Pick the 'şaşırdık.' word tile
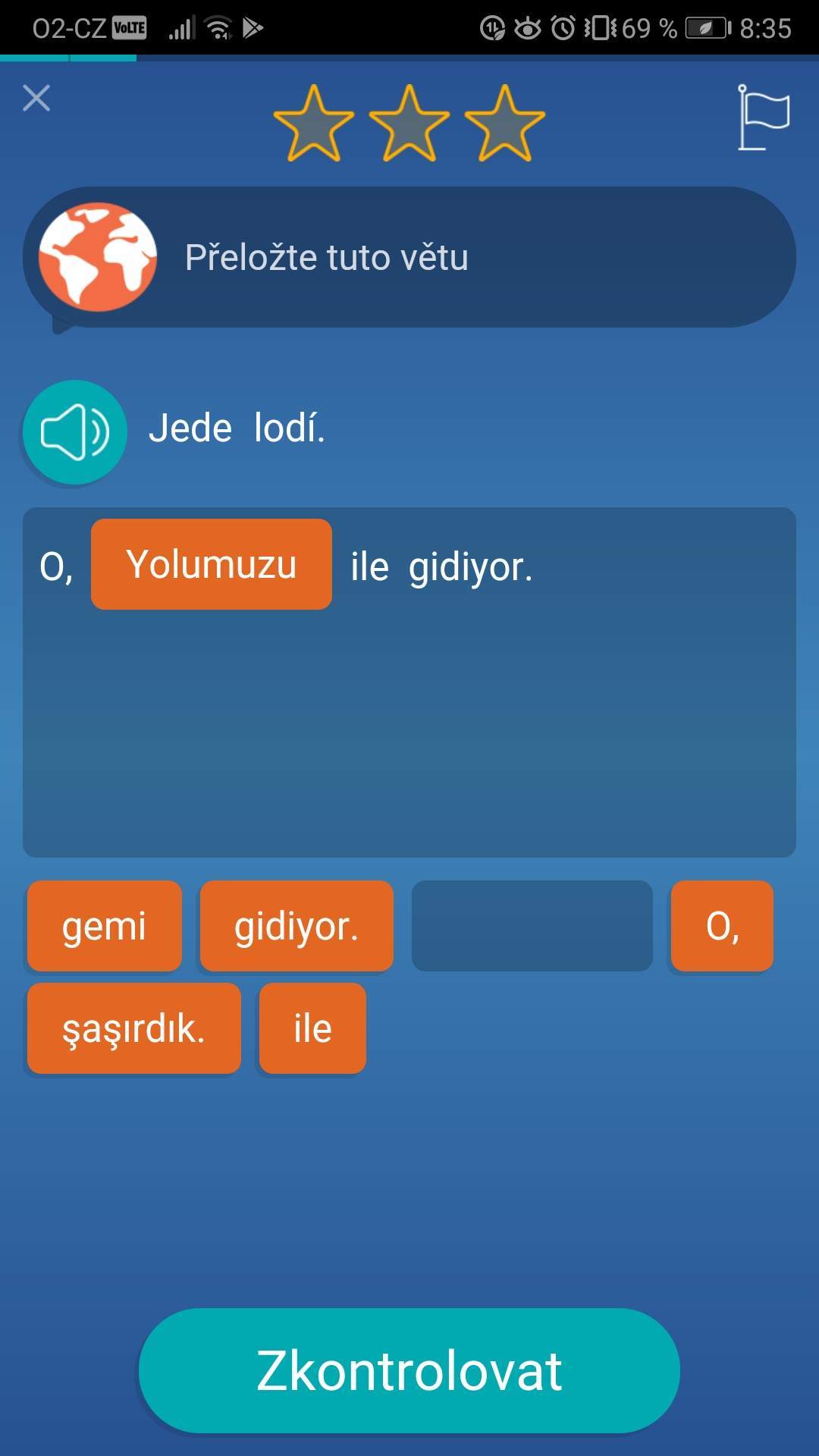This screenshot has width=819, height=1456. (134, 1028)
